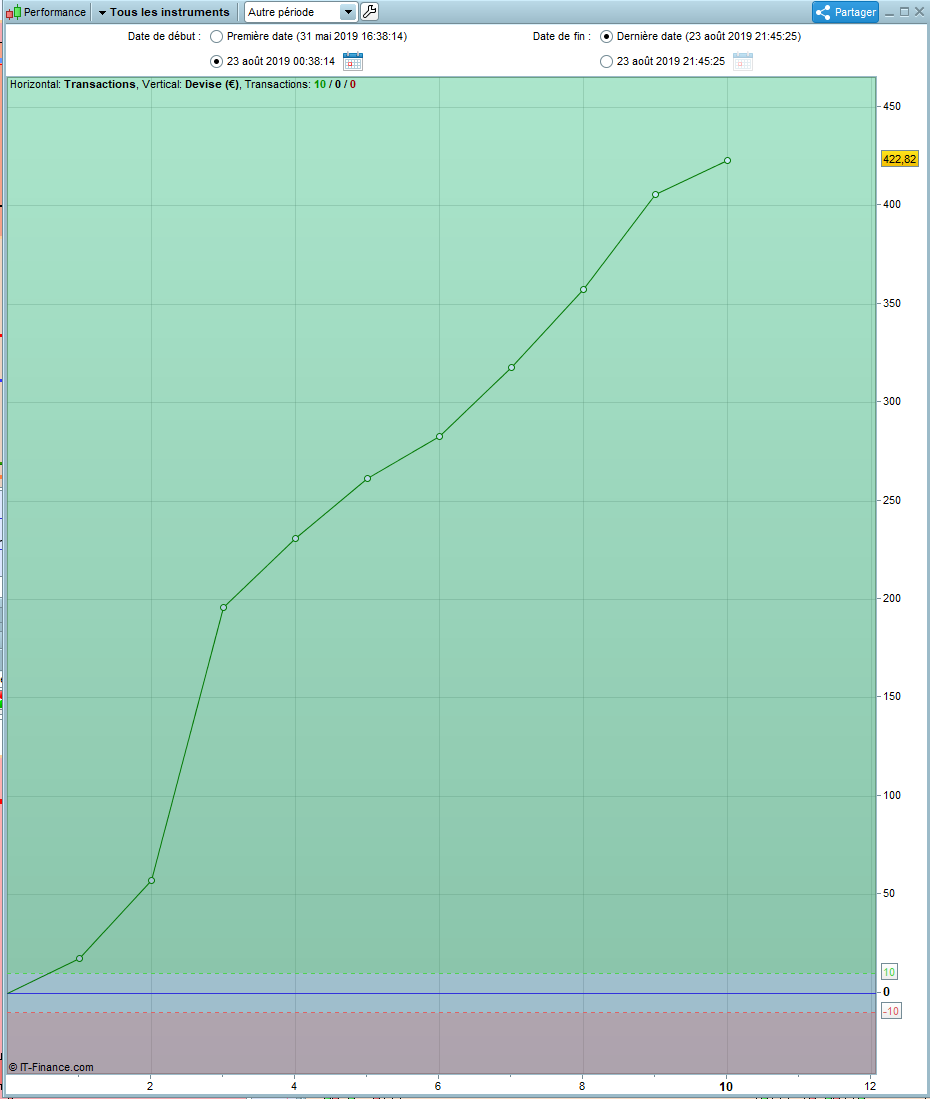Minimize the Performance window
Viewport: 930px width, 1099px height.
click(890, 12)
